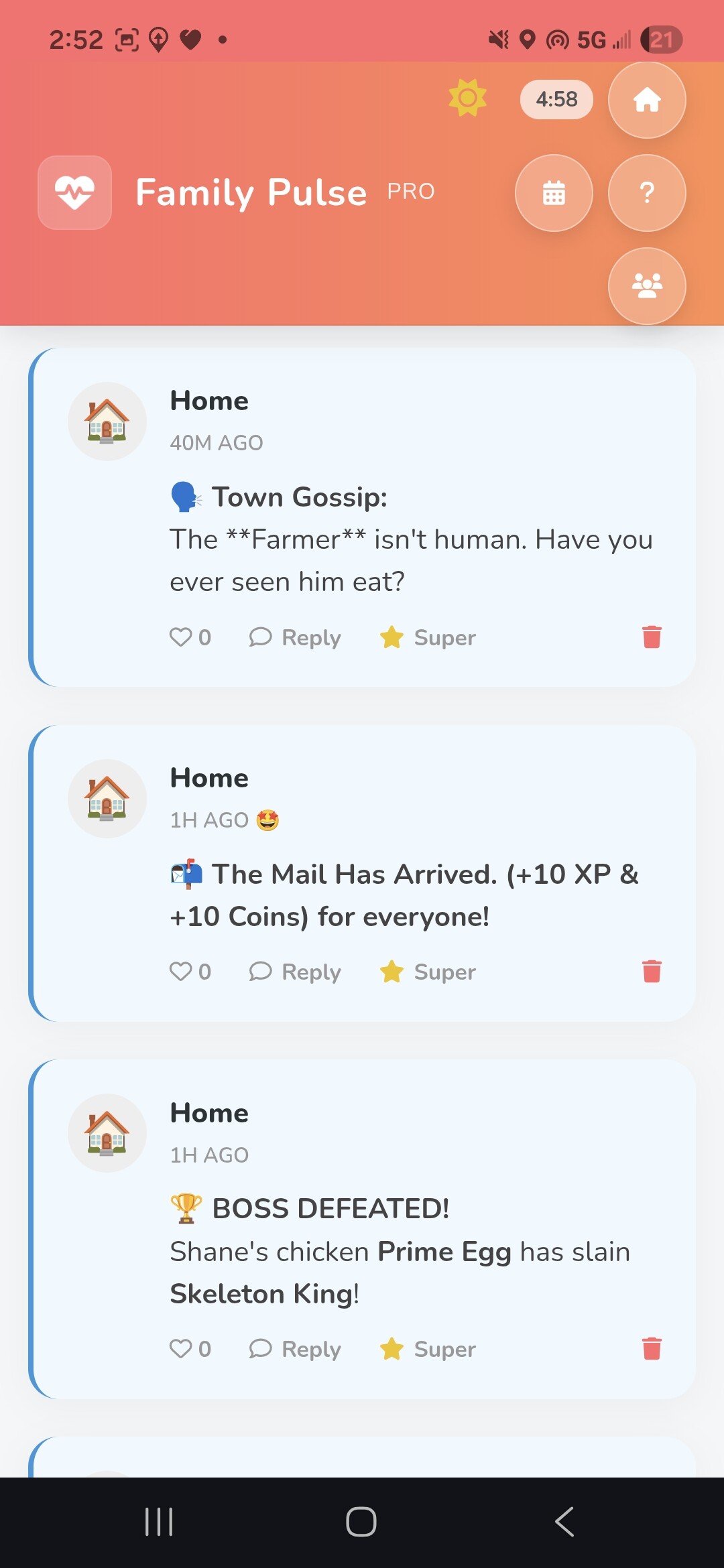Give Super to the Mail Has Arrived post
Image resolution: width=724 pixels, height=1568 pixels.
pos(428,971)
